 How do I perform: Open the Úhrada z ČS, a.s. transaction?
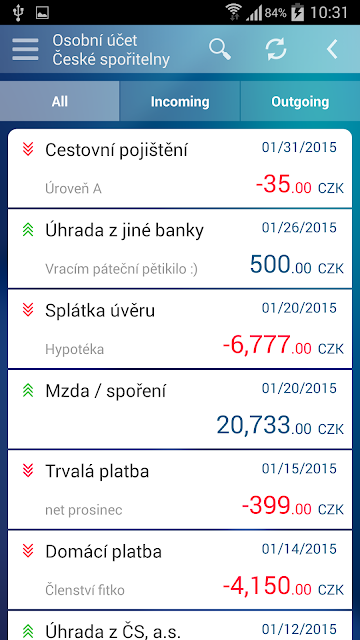click(x=180, y=626)
